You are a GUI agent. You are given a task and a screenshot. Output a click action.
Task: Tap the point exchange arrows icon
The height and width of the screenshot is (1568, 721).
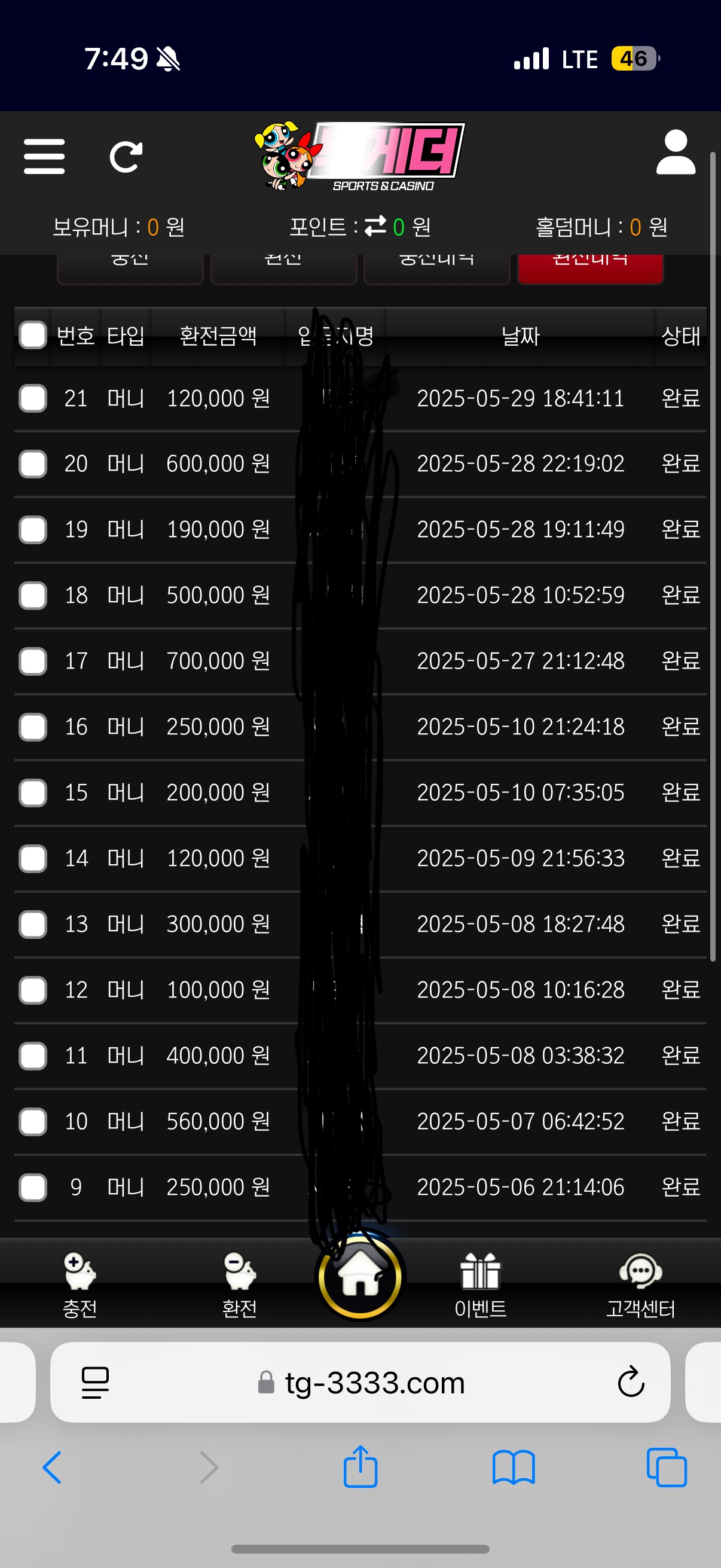click(x=375, y=227)
